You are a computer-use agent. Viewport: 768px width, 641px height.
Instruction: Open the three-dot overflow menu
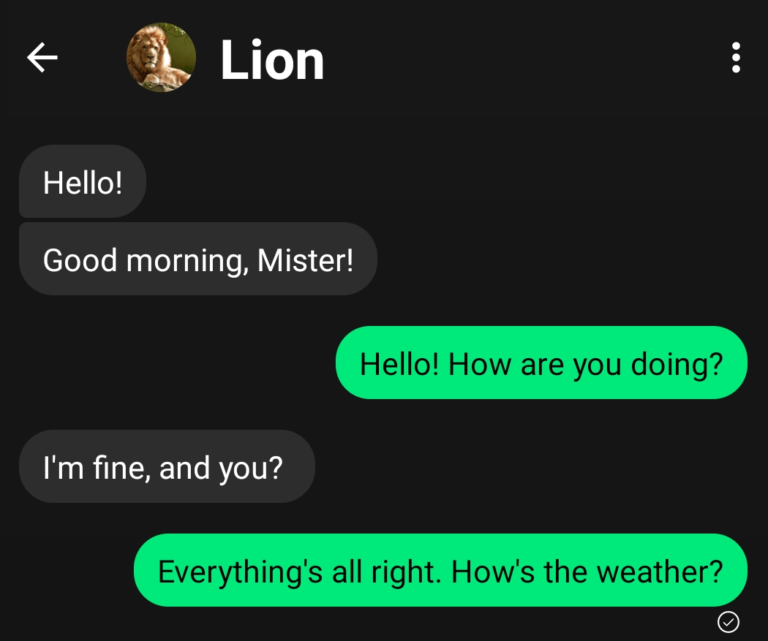[x=736, y=58]
